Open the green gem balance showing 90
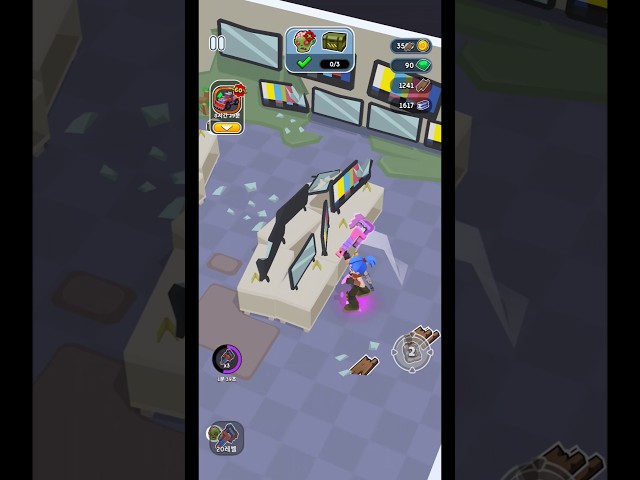This screenshot has height=480, width=640. coord(411,65)
